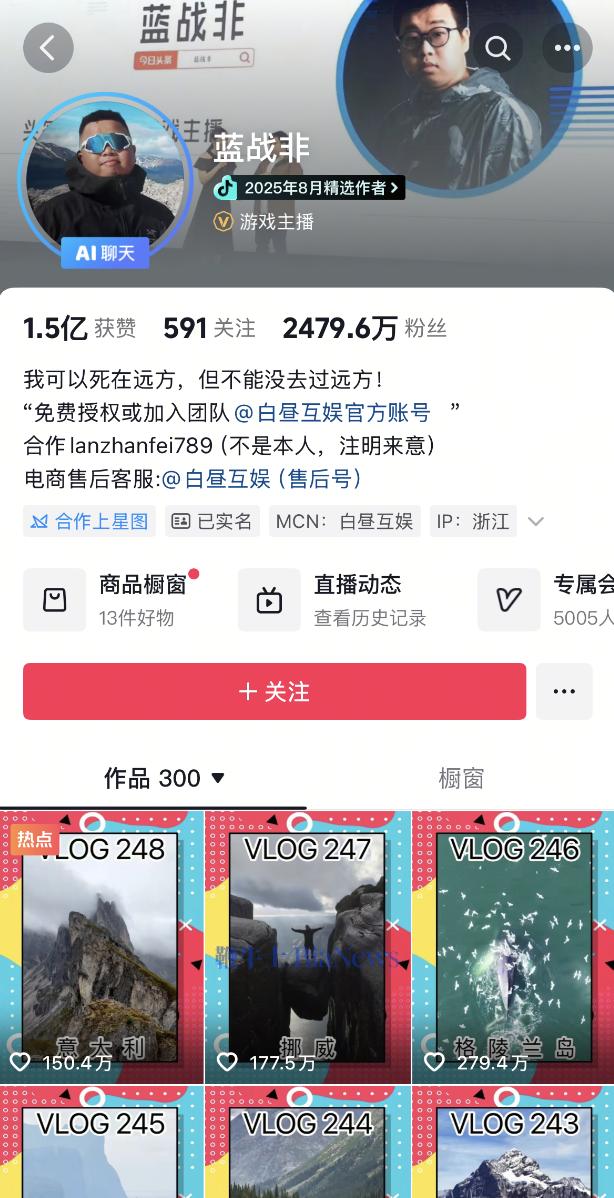Open the 2025年8月精选作者 badge
614x1198 pixels.
310,187
